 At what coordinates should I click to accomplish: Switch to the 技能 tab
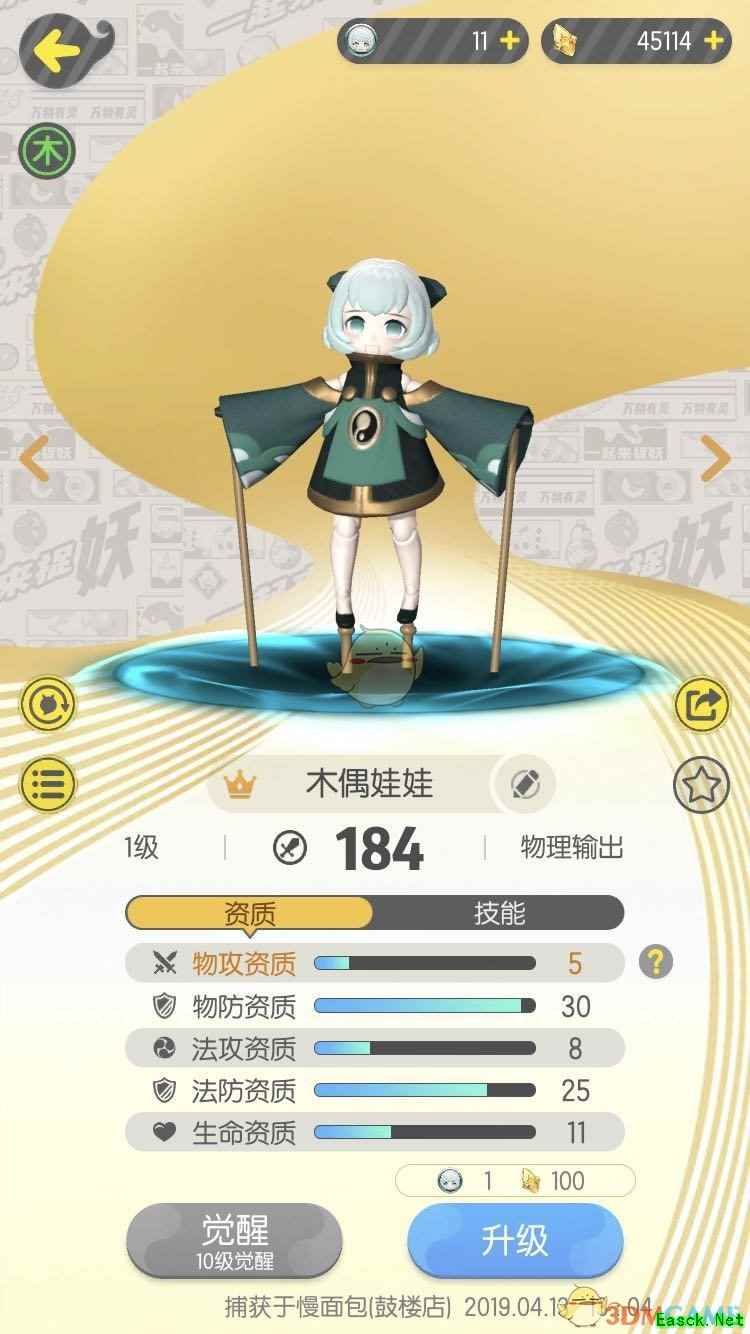(498, 913)
